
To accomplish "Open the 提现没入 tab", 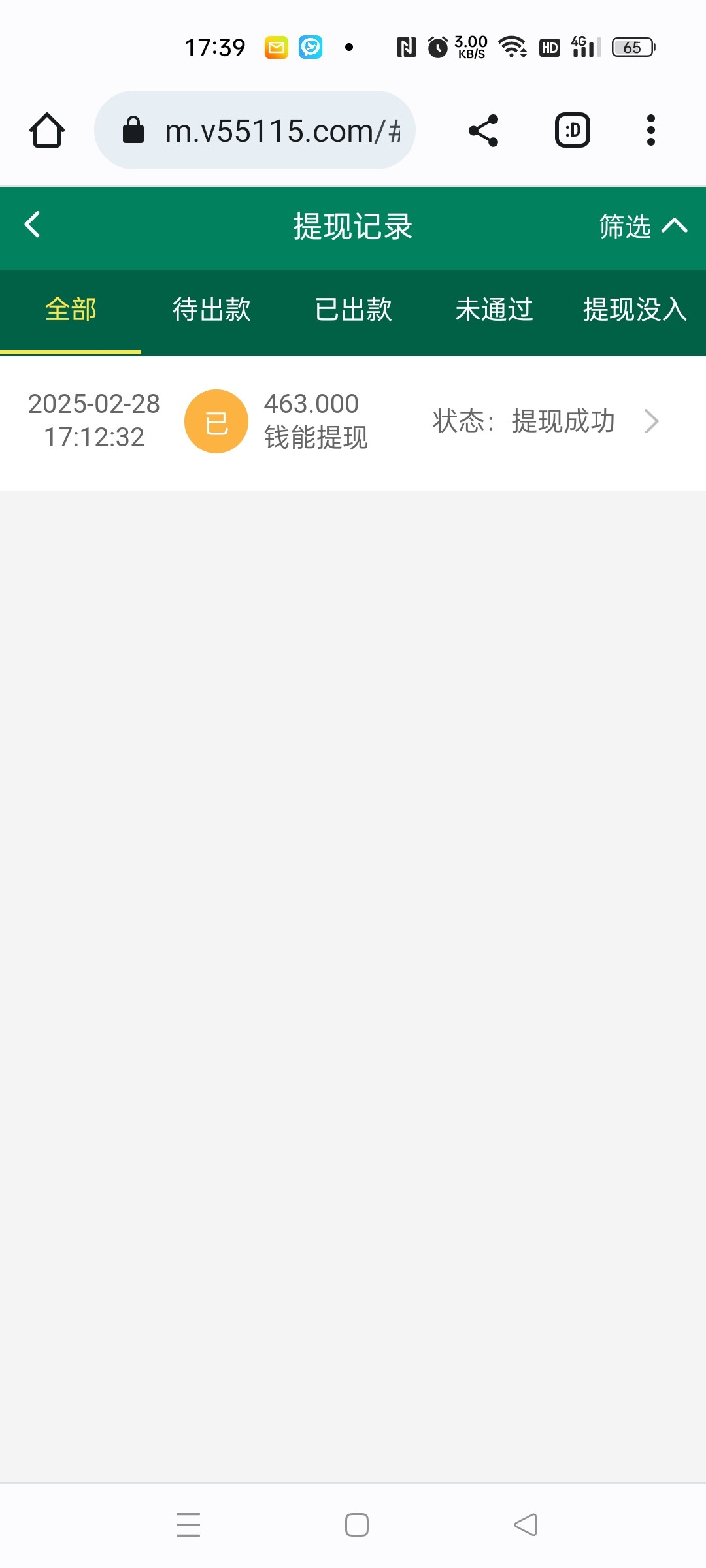I will point(635,309).
